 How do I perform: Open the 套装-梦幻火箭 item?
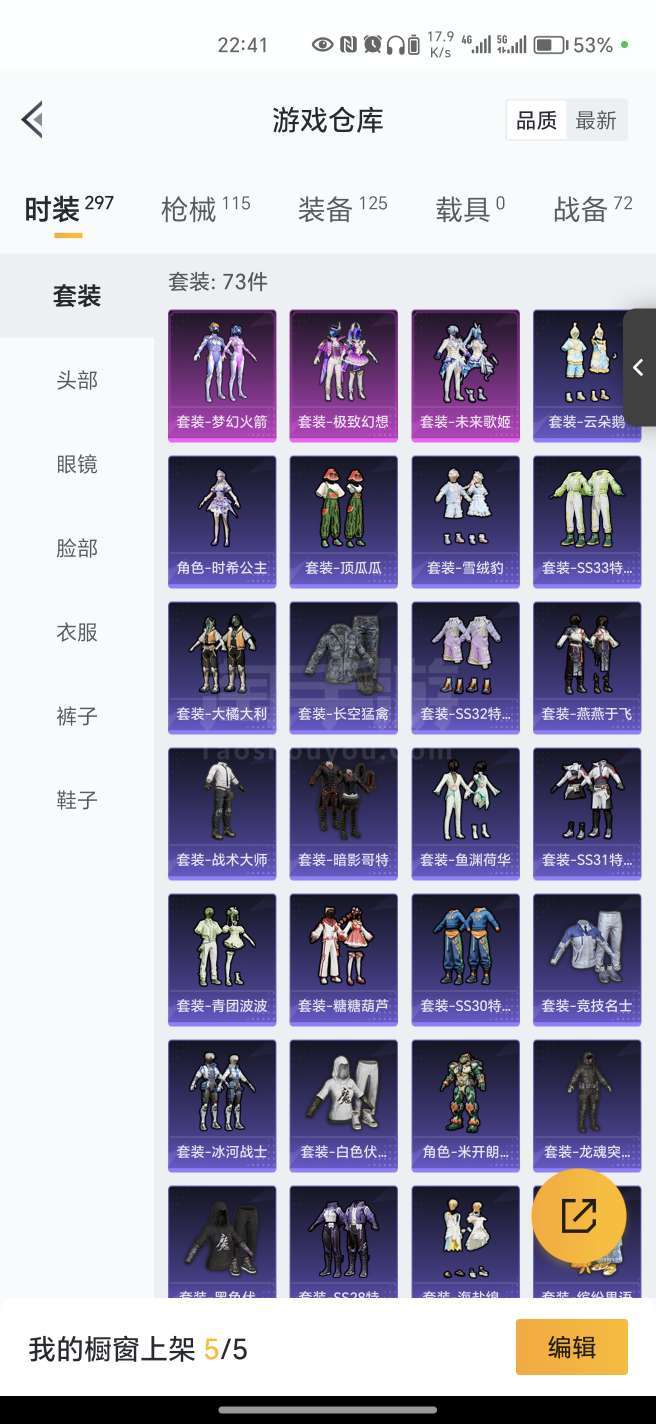coord(222,375)
